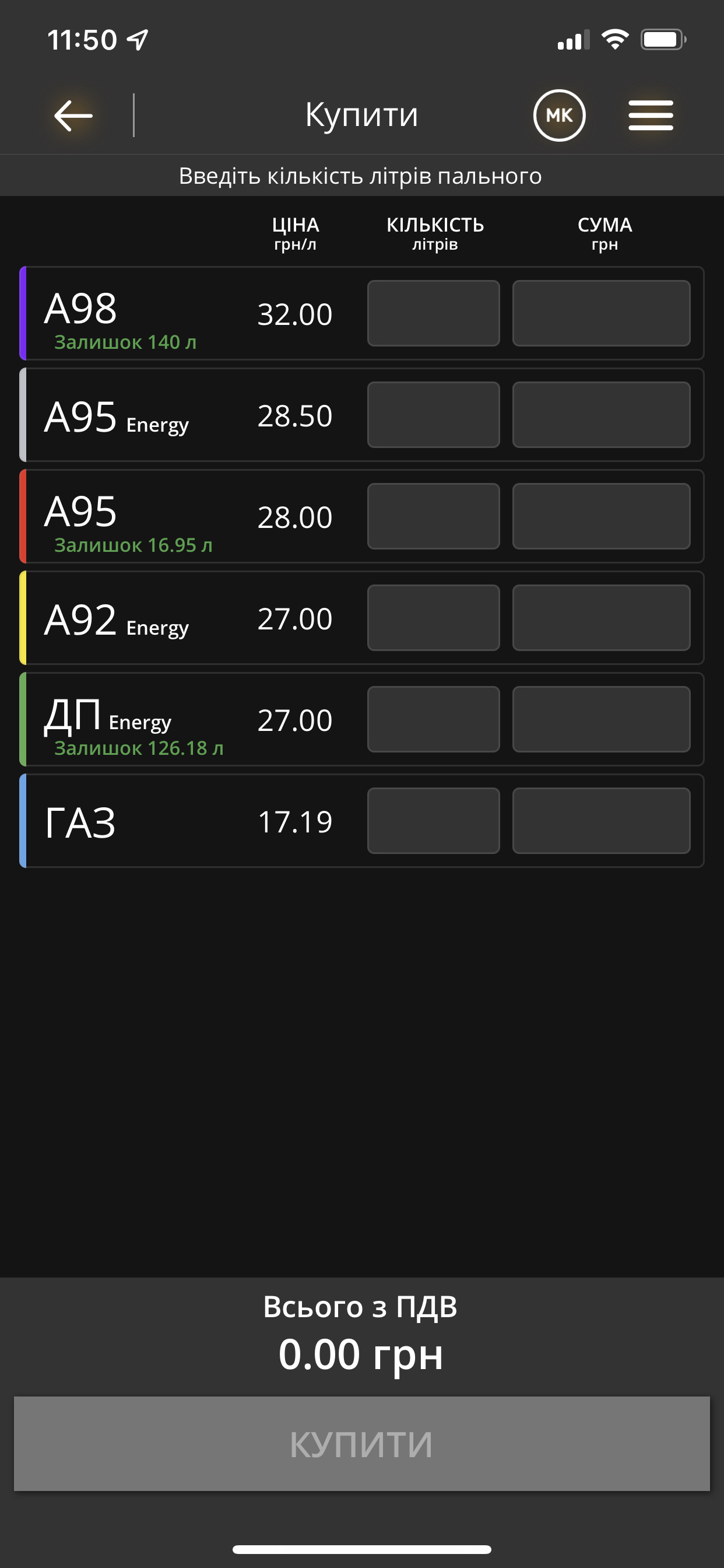The image size is (724, 1568).
Task: Enter liters quantity for ГАЗ
Action: coord(433,821)
